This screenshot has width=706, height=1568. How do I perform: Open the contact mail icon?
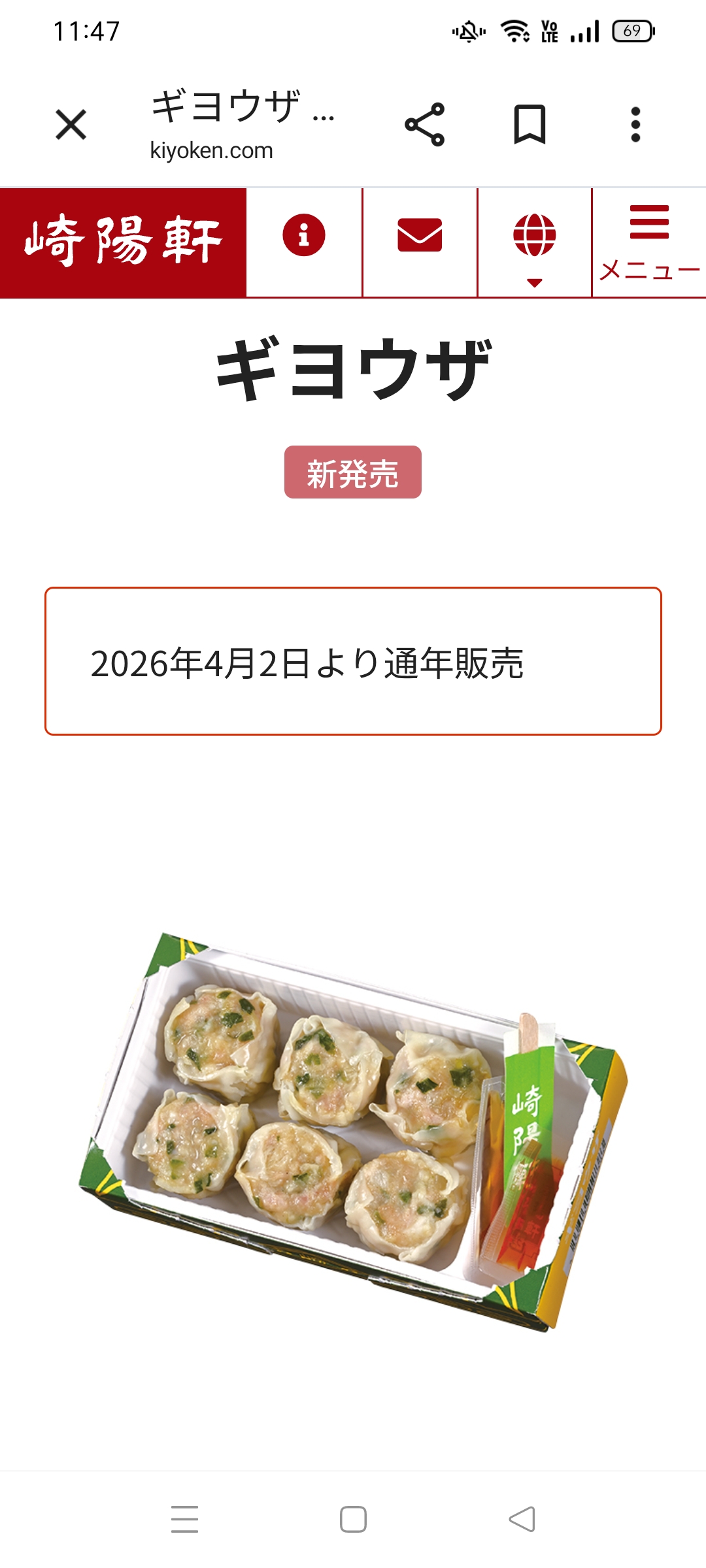(420, 235)
